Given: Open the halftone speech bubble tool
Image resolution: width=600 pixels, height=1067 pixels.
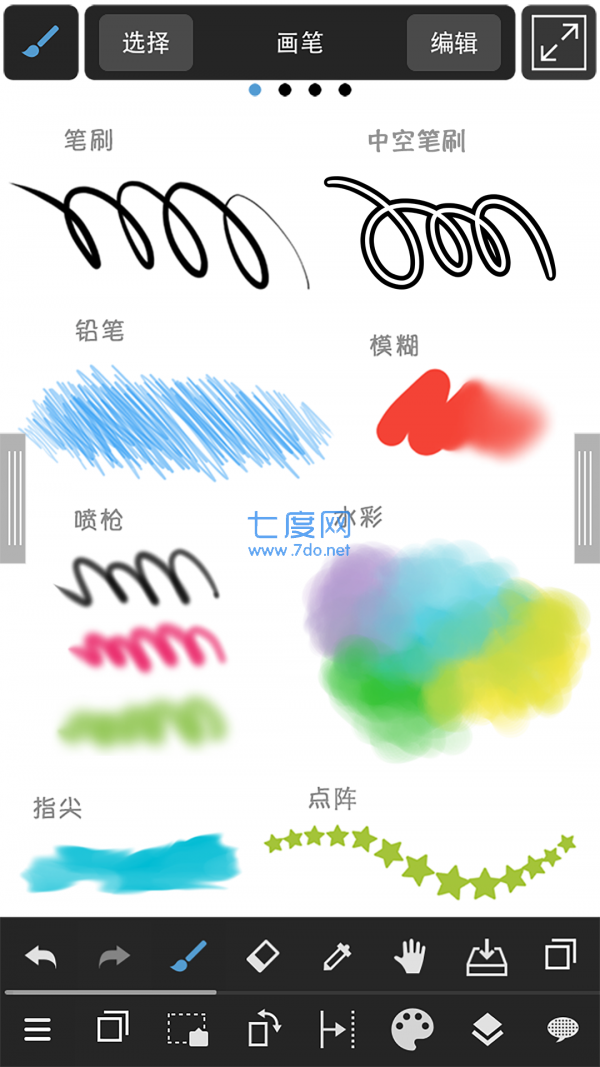Looking at the screenshot, I should point(563,1029).
